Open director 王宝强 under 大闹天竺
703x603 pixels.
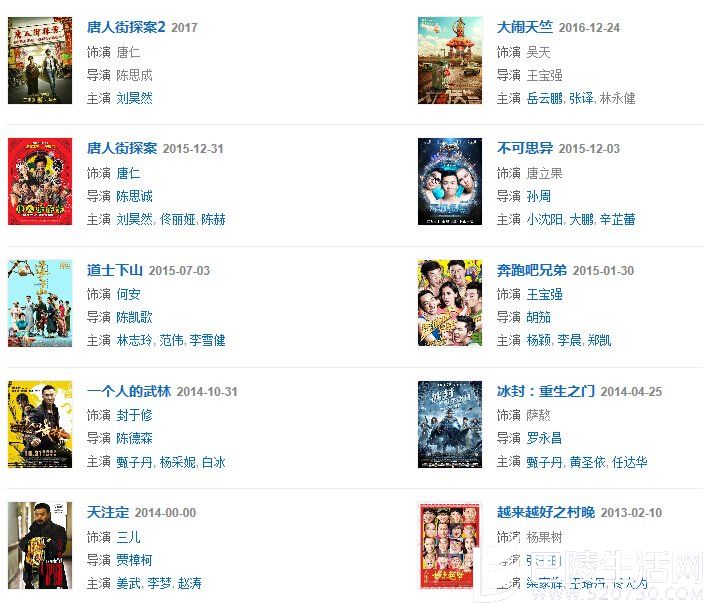click(544, 75)
